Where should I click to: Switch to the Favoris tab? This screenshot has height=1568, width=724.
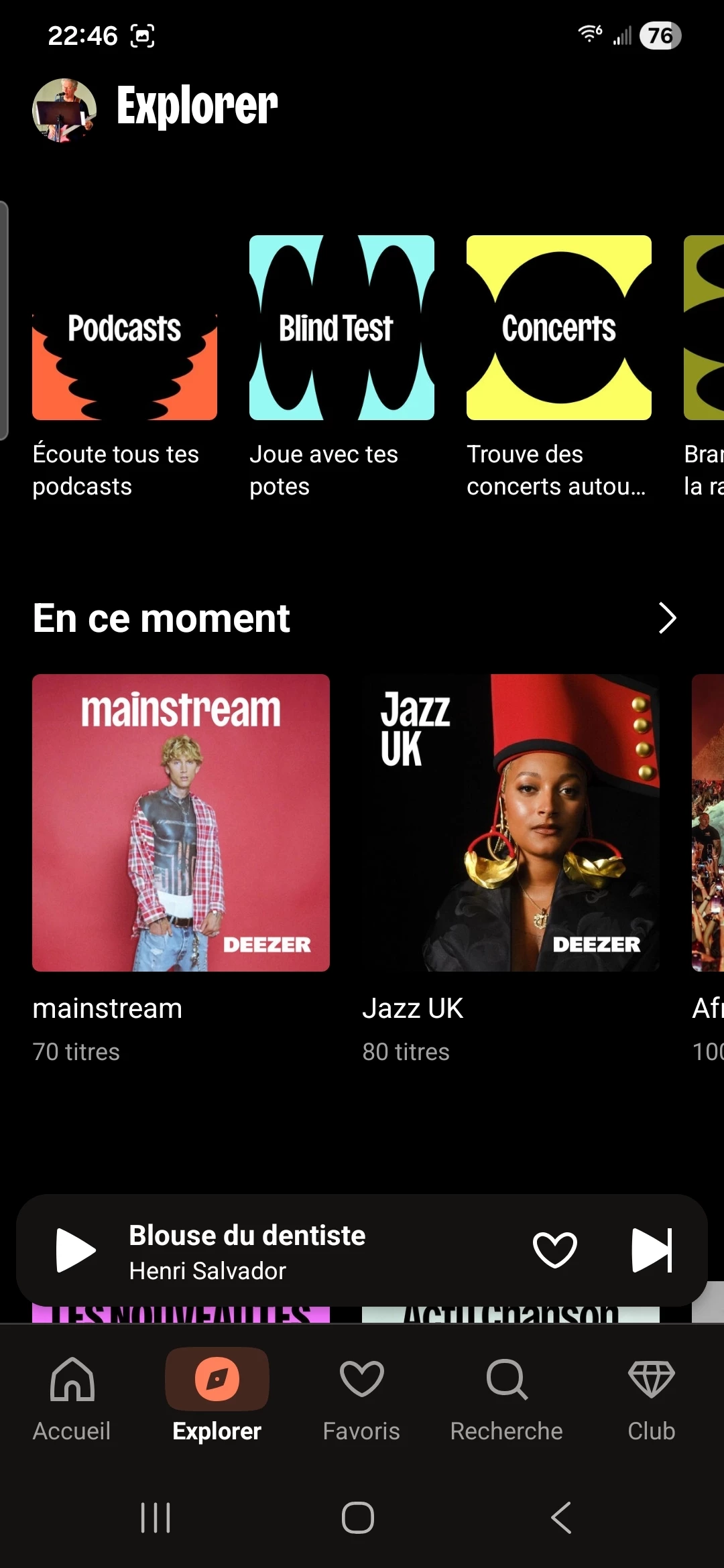[x=361, y=1398]
